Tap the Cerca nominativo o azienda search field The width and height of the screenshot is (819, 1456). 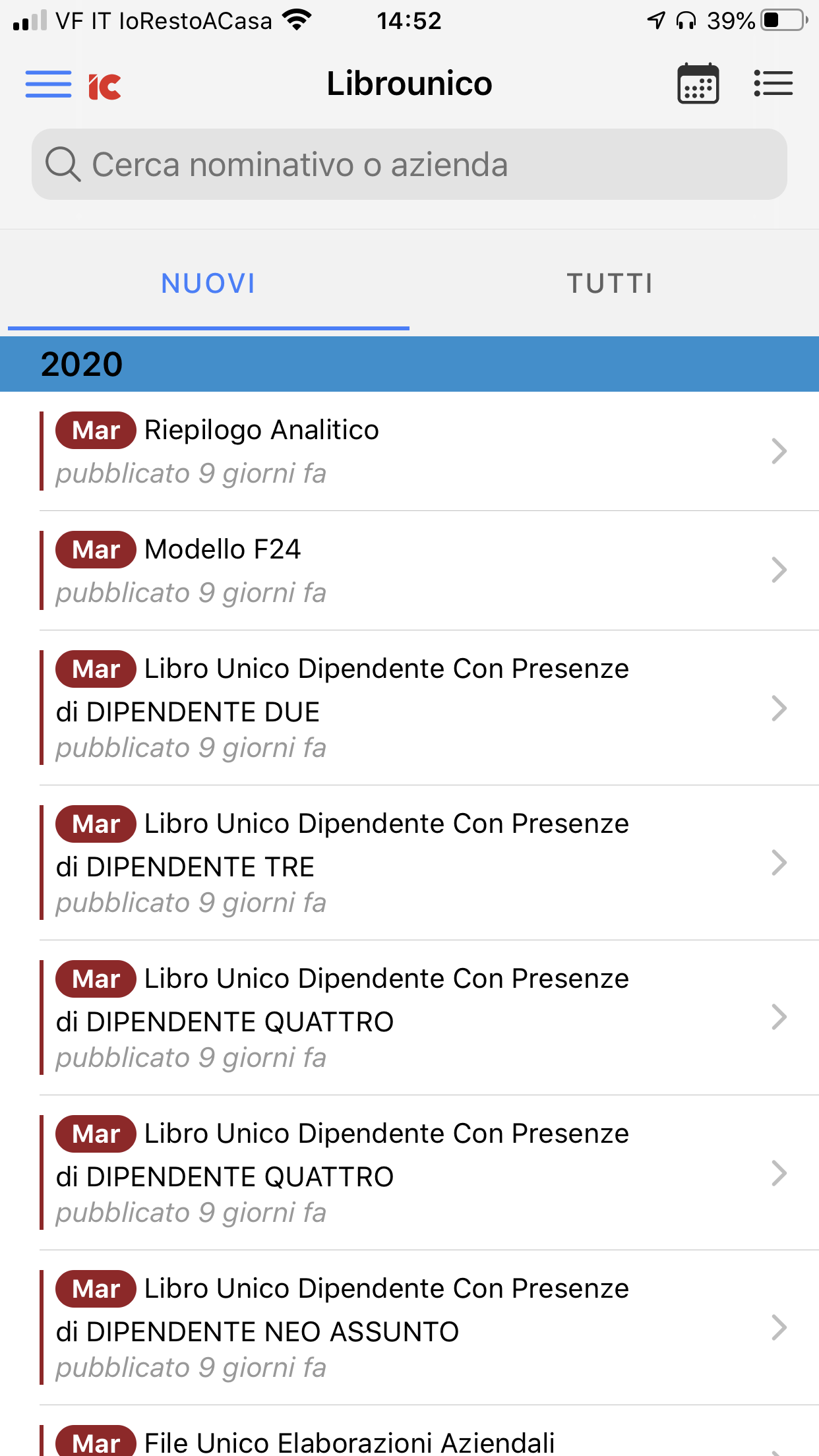409,165
